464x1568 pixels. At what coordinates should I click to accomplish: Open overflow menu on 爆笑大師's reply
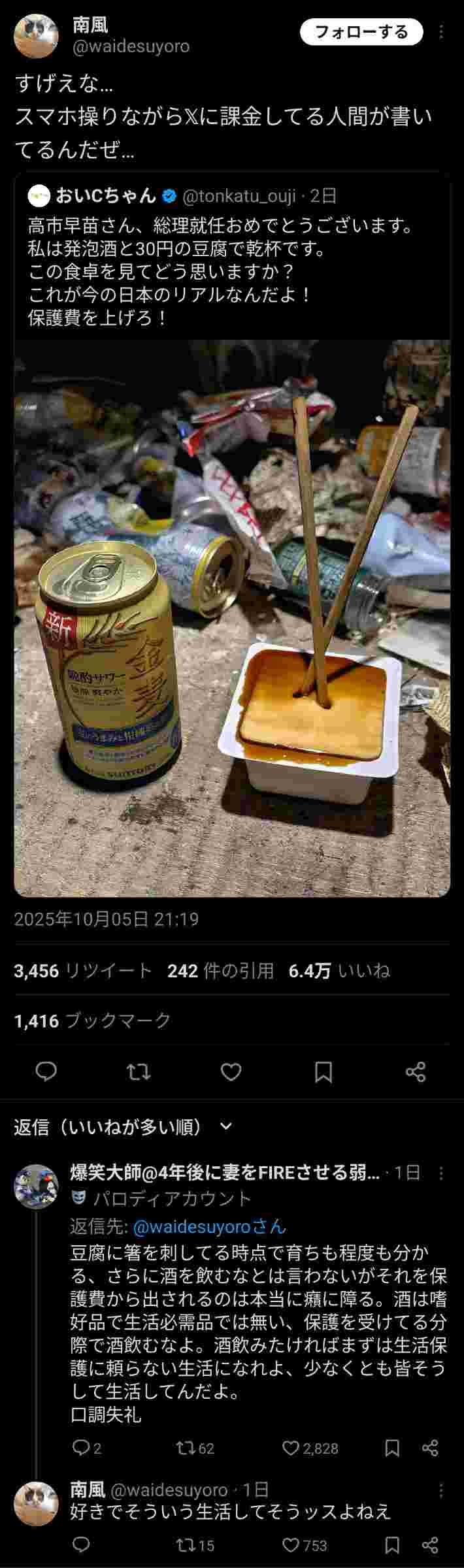[x=442, y=1172]
